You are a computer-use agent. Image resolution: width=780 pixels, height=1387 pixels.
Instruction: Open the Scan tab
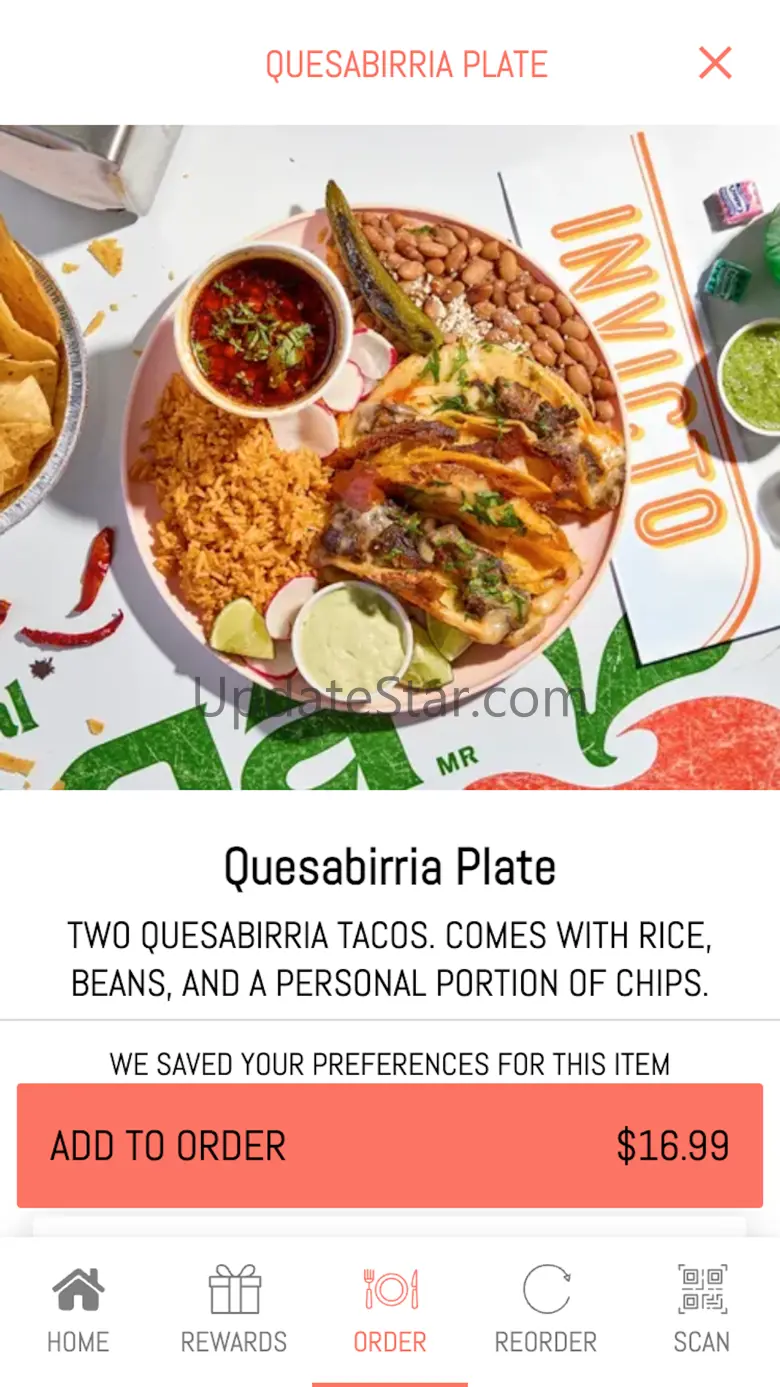pos(702,1310)
